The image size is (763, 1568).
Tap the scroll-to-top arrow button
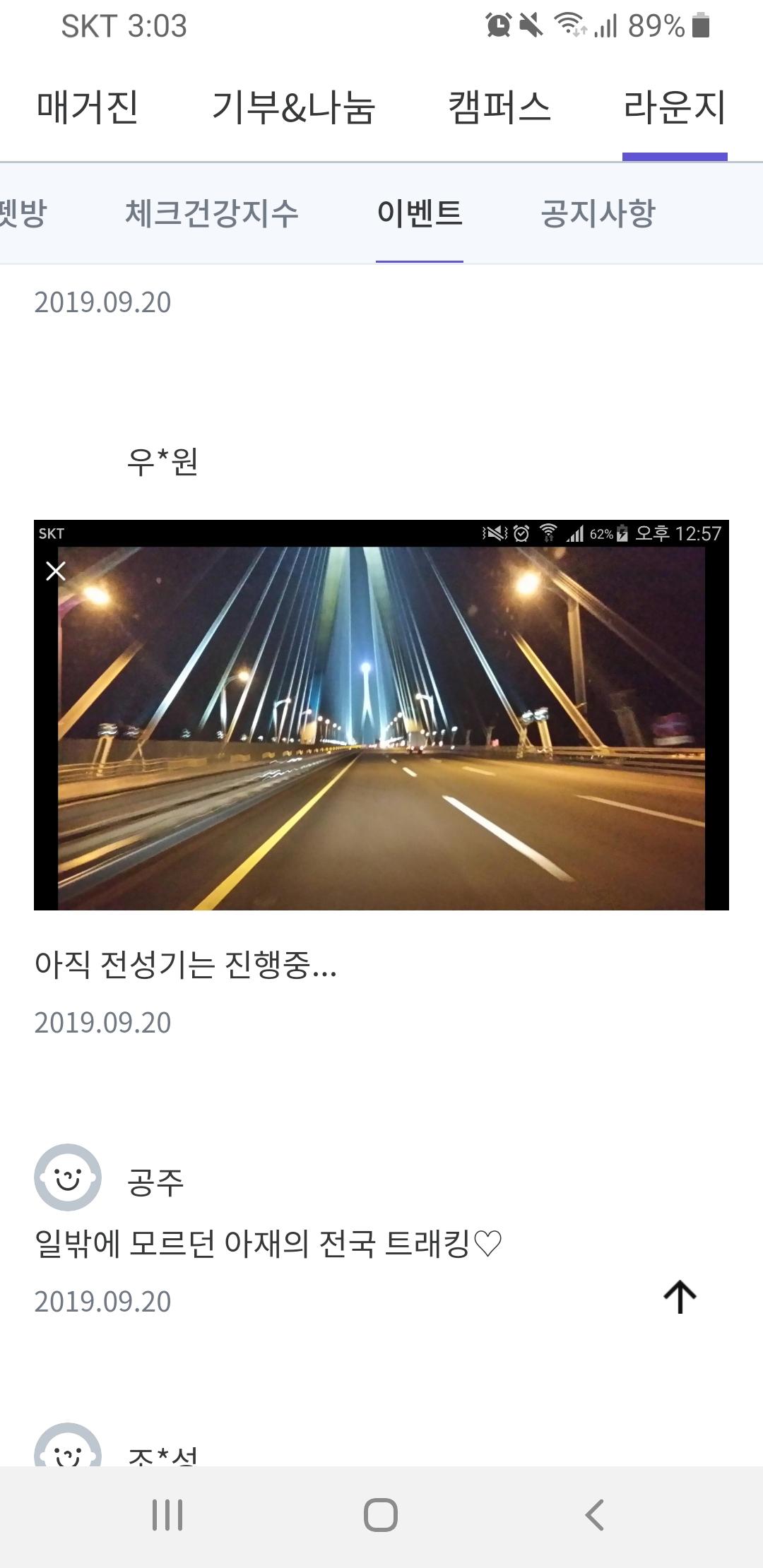click(680, 1297)
